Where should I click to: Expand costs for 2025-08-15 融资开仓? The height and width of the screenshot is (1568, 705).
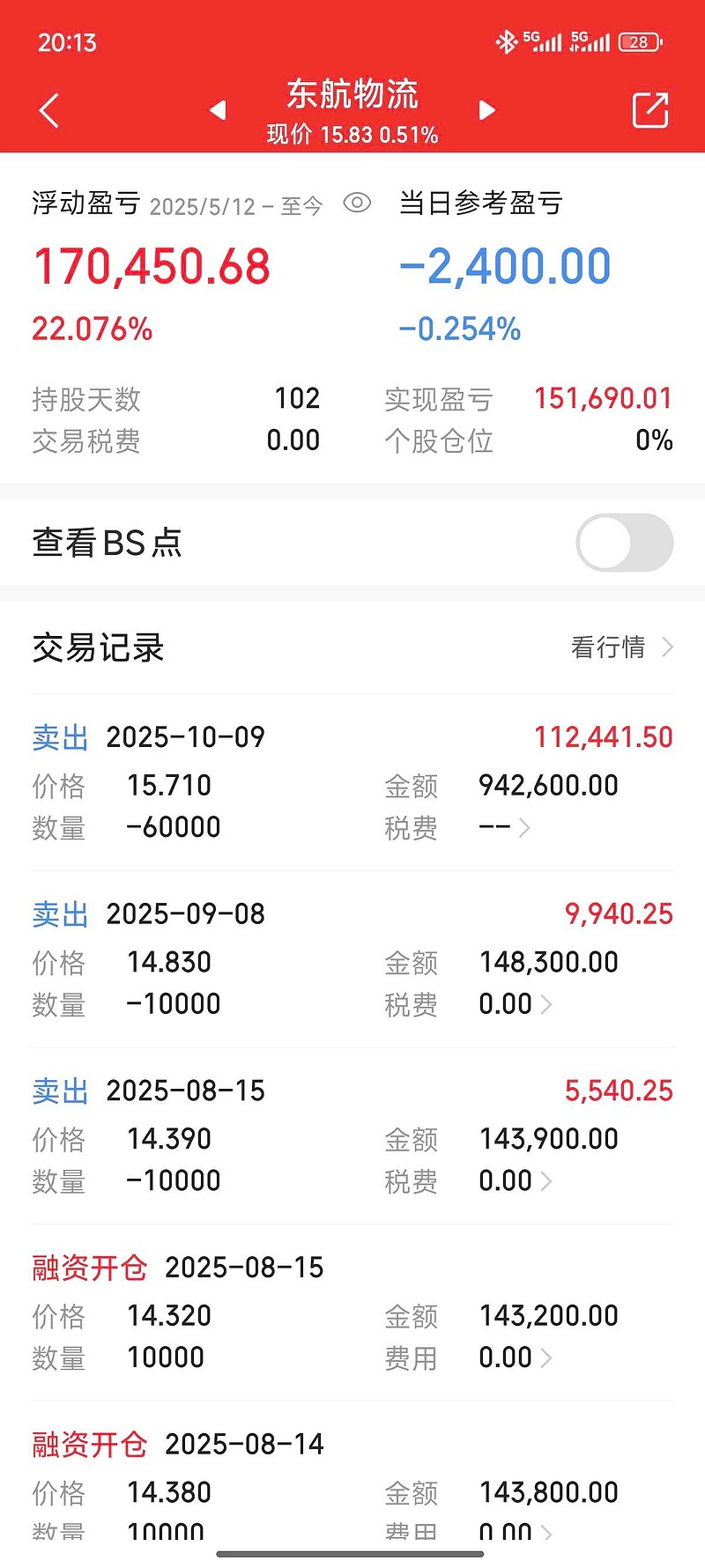pos(545,1358)
